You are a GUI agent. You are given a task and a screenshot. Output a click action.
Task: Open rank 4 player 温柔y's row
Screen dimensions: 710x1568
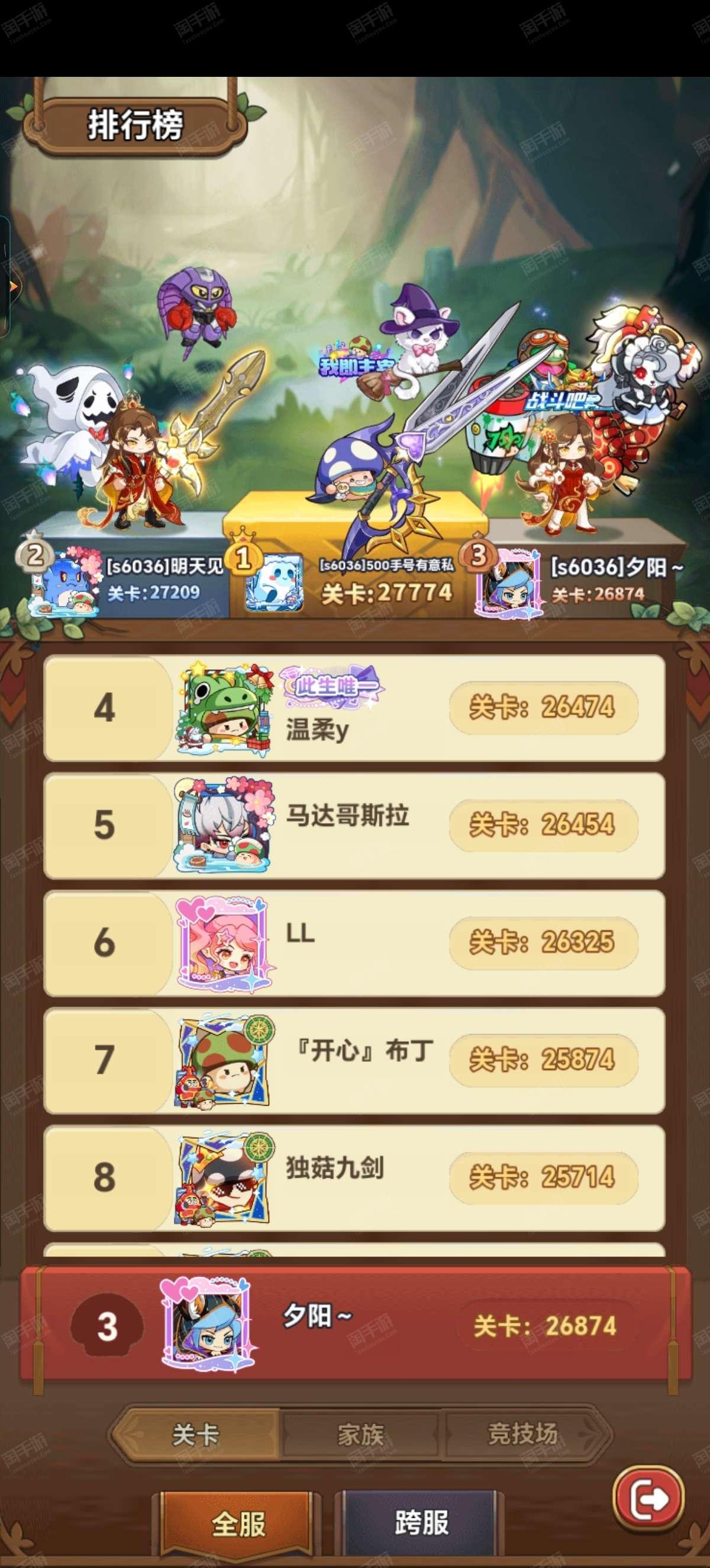(354, 708)
